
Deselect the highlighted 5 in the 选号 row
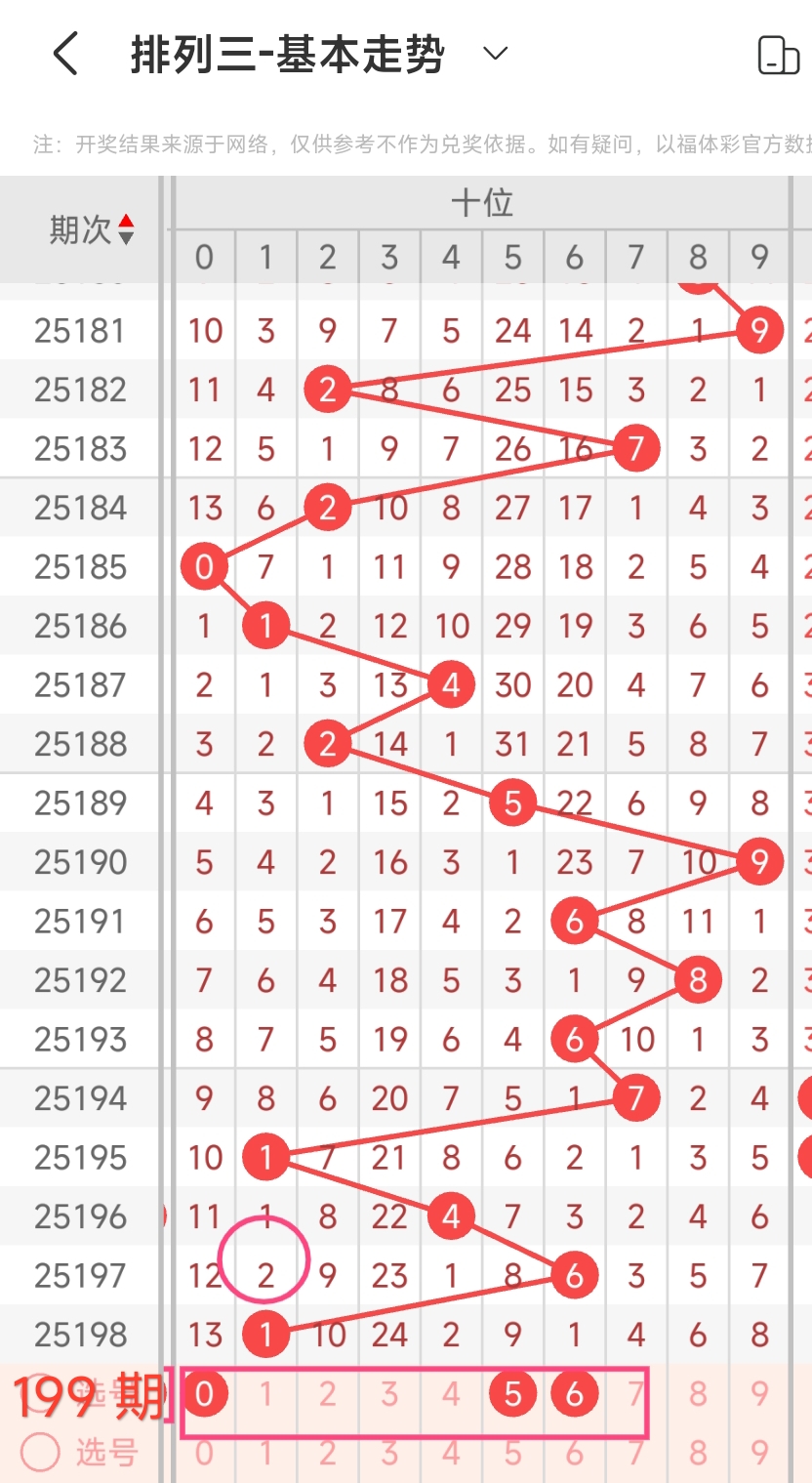point(512,1394)
